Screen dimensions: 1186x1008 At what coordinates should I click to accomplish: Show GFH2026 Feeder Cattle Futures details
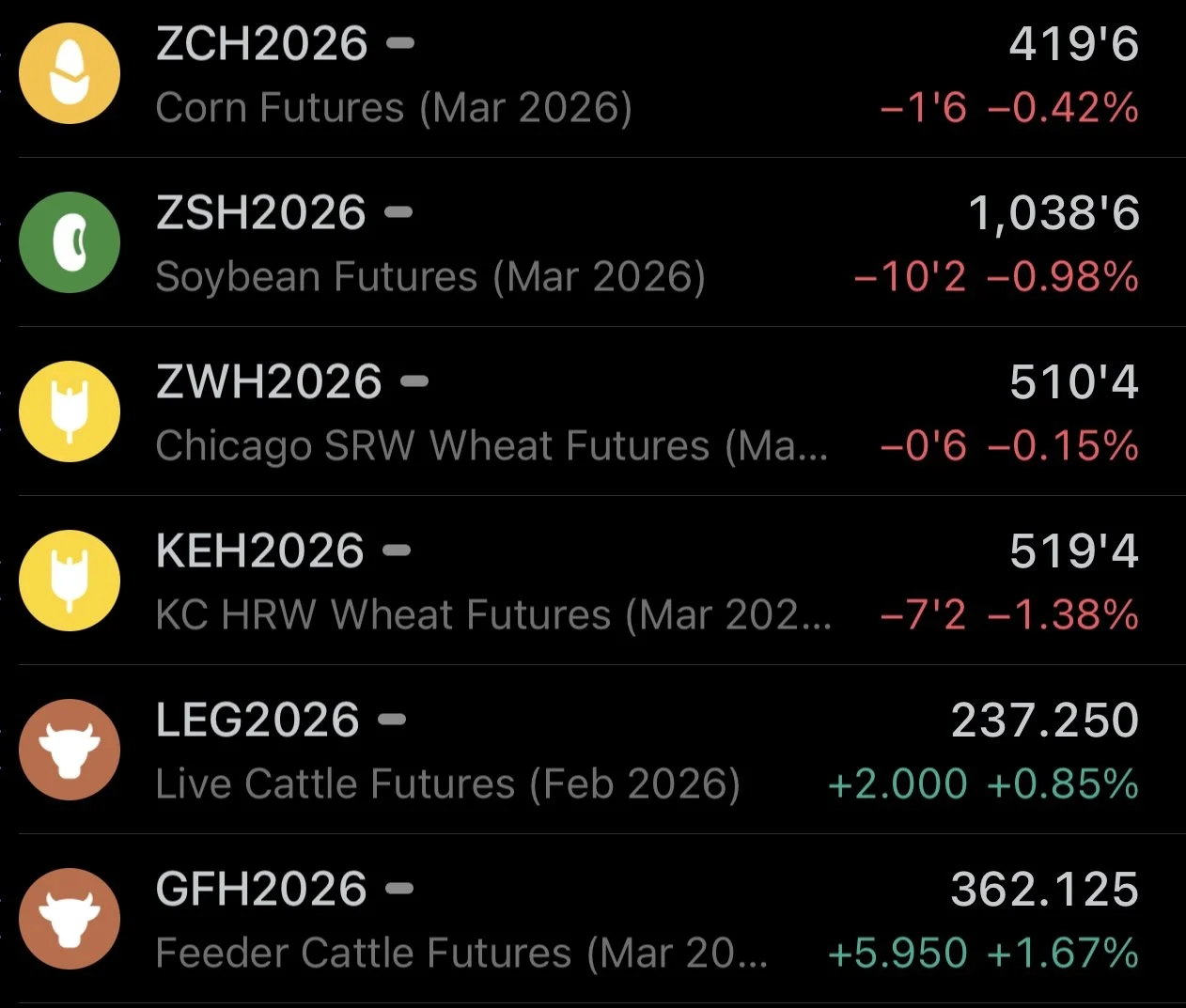592,921
